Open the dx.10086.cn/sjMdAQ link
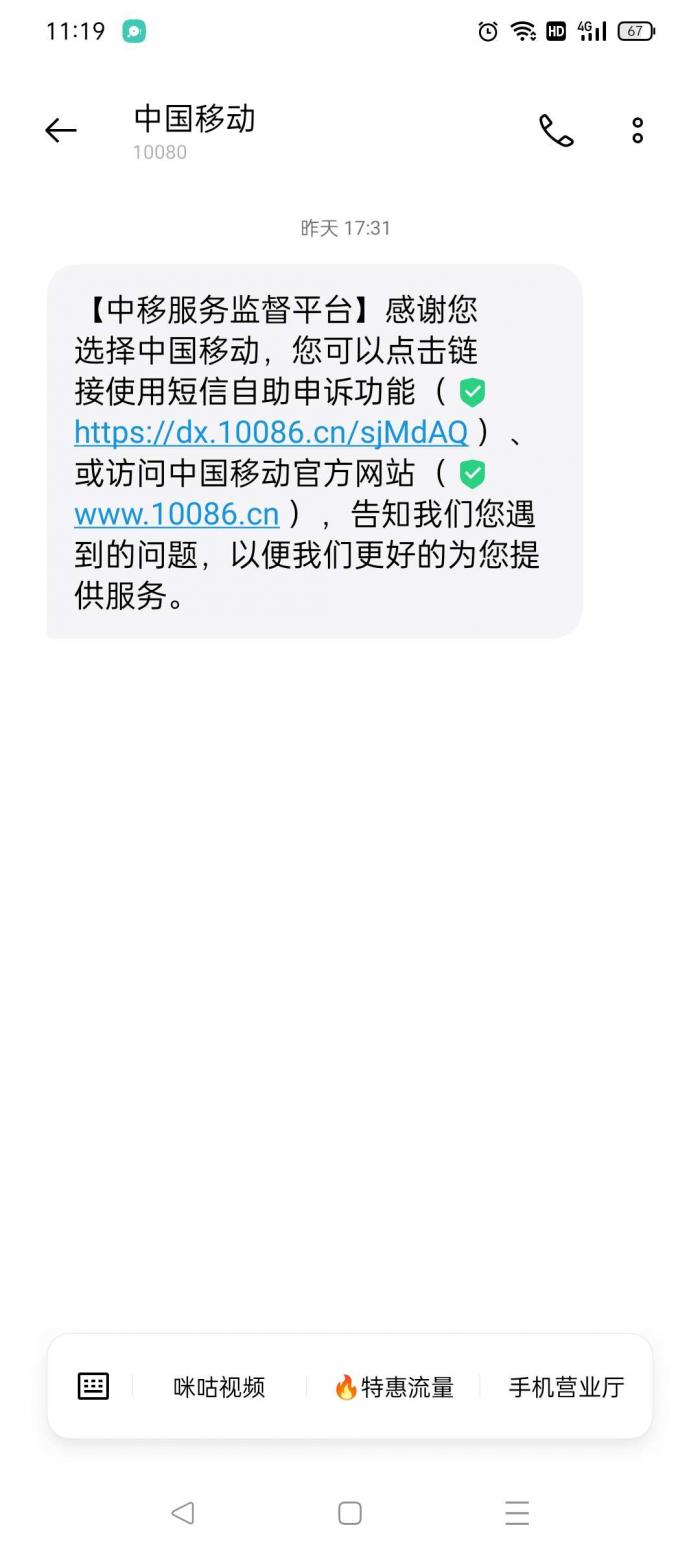Image resolution: width=700 pixels, height=1556 pixels. pos(271,432)
